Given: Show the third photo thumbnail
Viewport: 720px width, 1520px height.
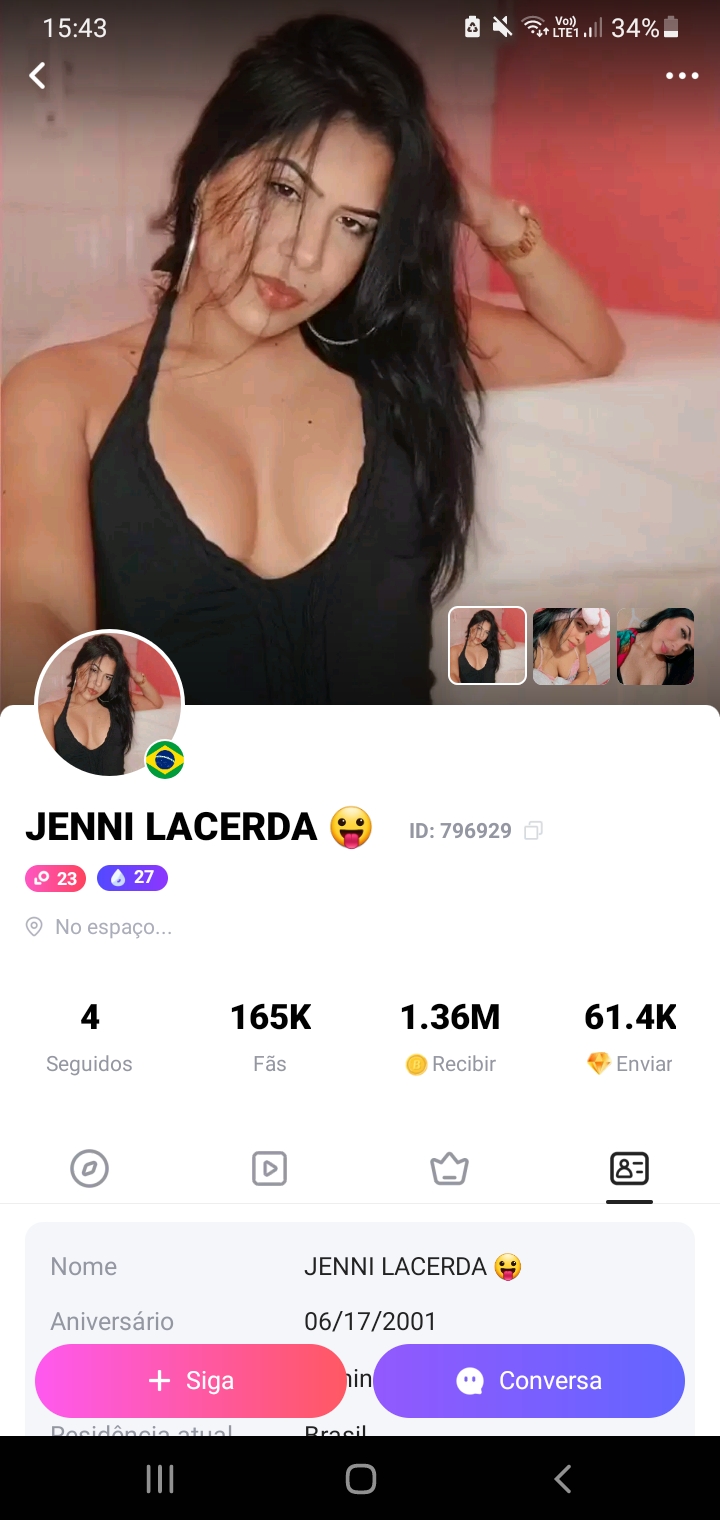Looking at the screenshot, I should pyautogui.click(x=655, y=646).
